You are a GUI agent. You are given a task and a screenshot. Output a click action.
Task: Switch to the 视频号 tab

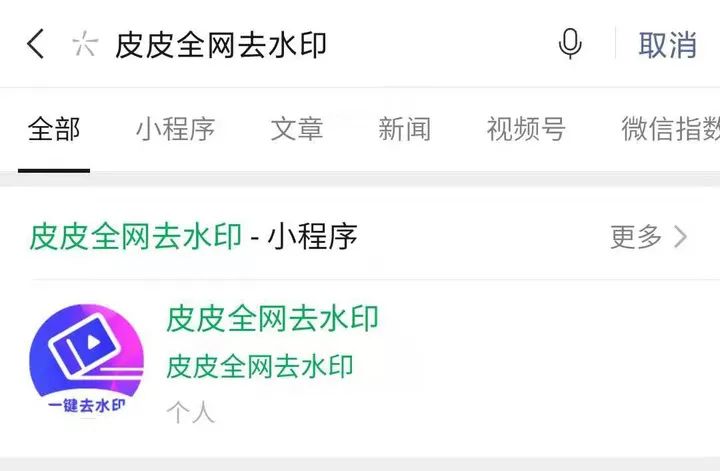pyautogui.click(x=525, y=129)
